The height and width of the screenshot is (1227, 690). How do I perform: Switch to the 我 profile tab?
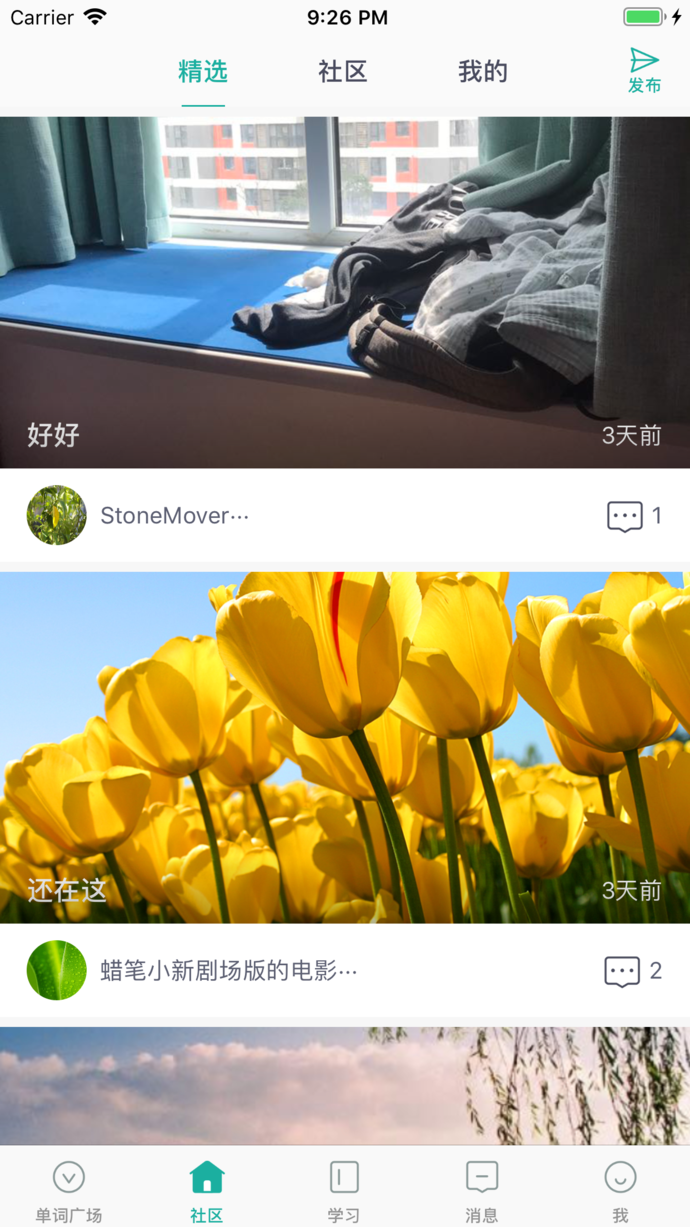click(620, 1190)
